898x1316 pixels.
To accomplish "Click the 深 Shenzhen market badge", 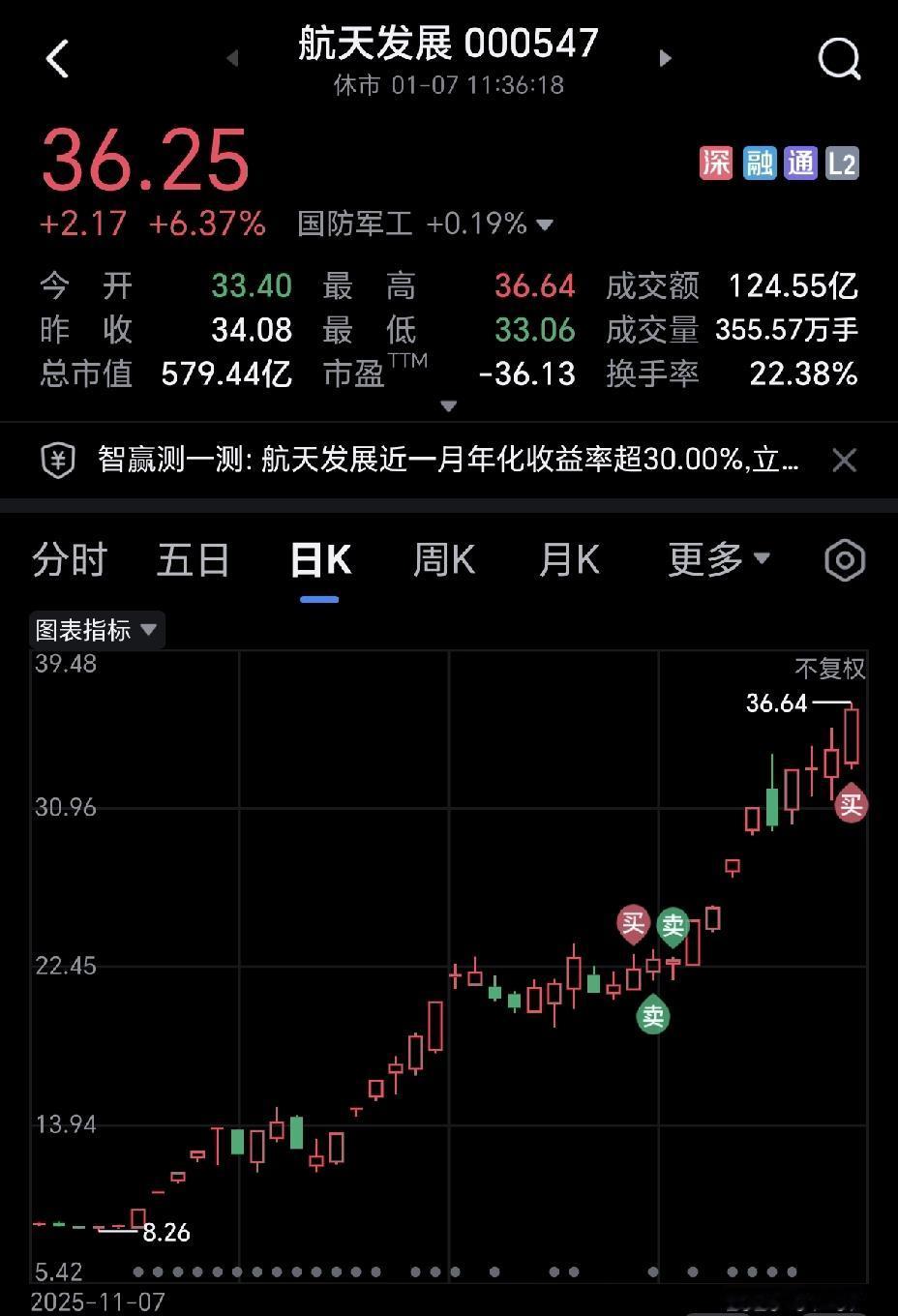I will 715,164.
